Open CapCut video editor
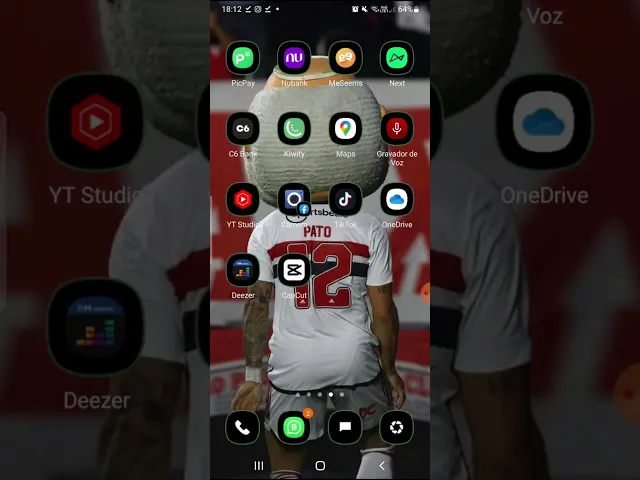 (294, 270)
